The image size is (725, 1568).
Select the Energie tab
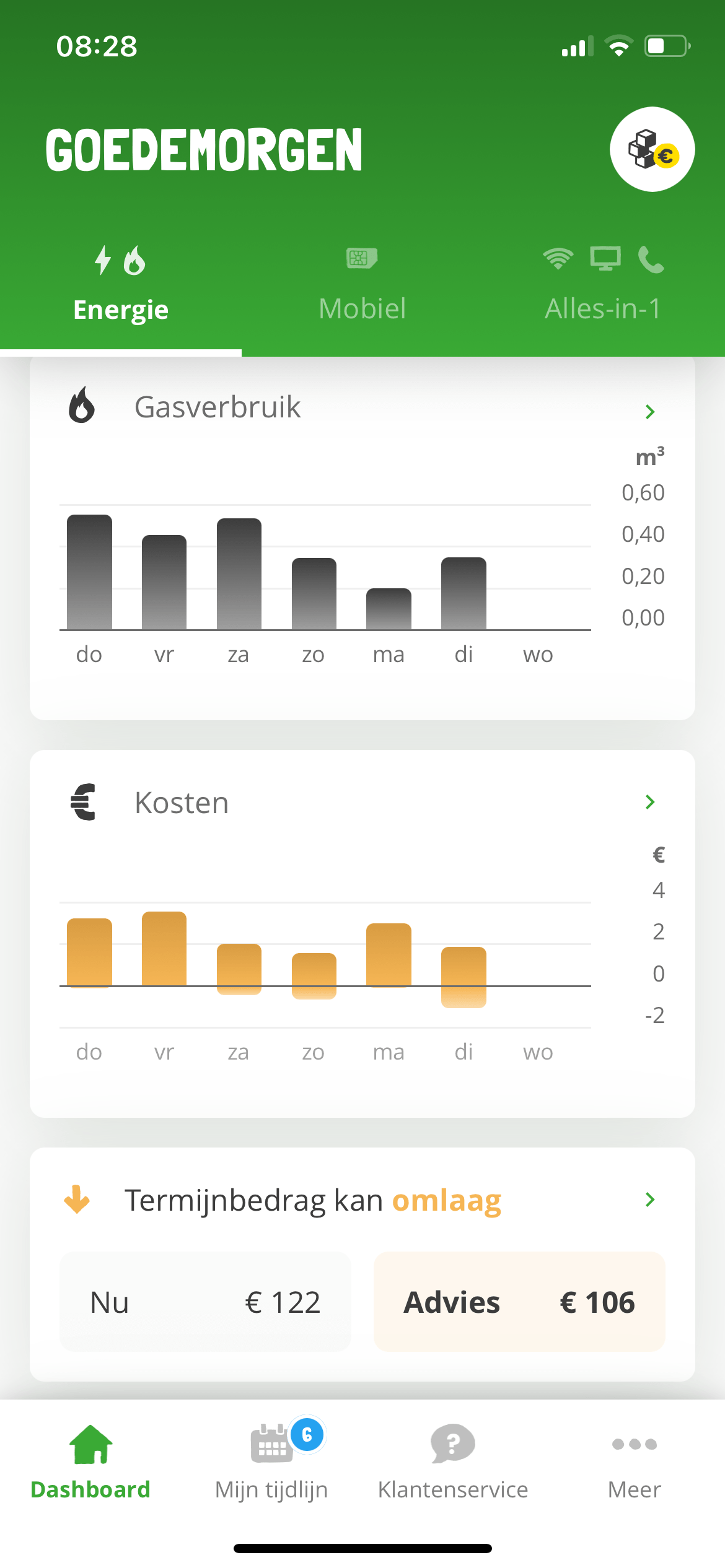pyautogui.click(x=121, y=285)
